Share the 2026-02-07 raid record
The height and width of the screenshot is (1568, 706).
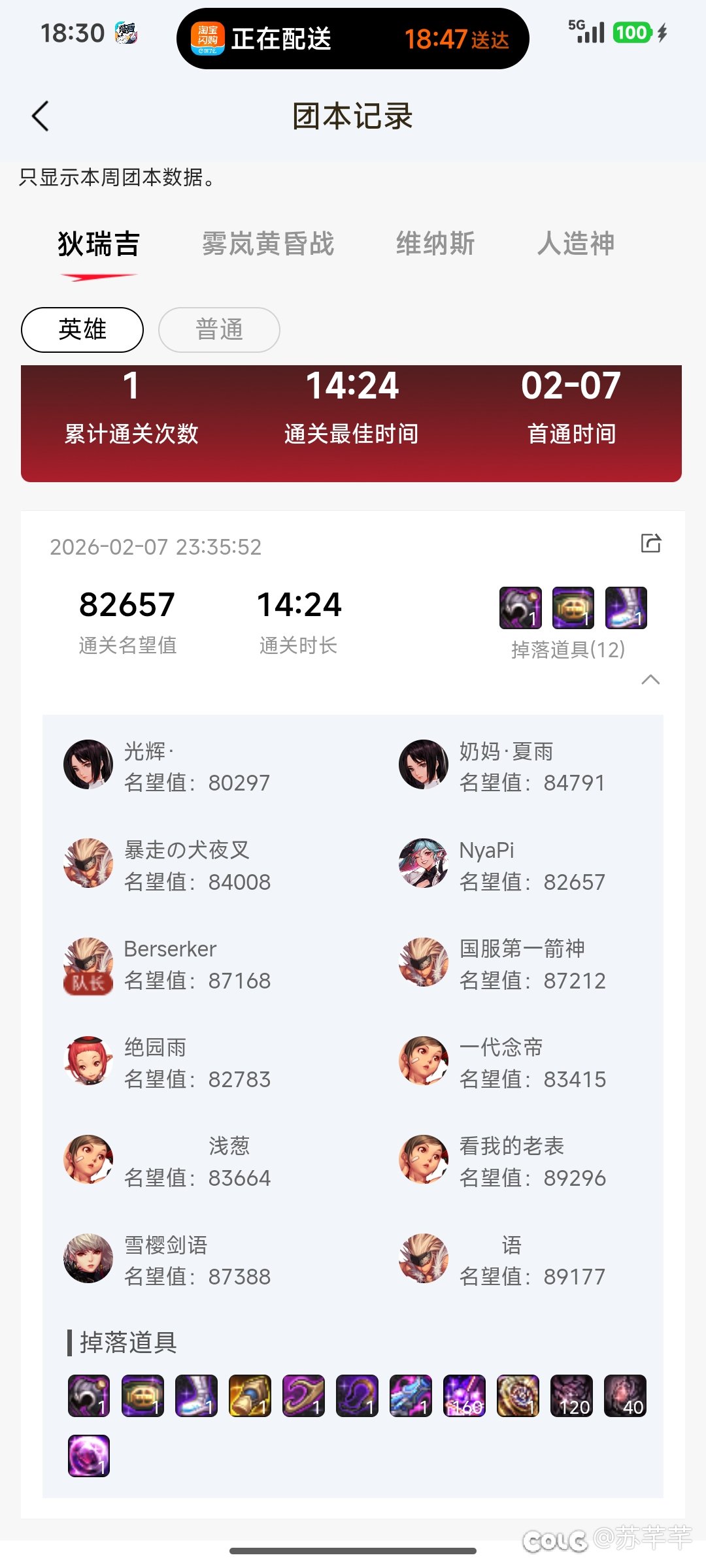(650, 543)
